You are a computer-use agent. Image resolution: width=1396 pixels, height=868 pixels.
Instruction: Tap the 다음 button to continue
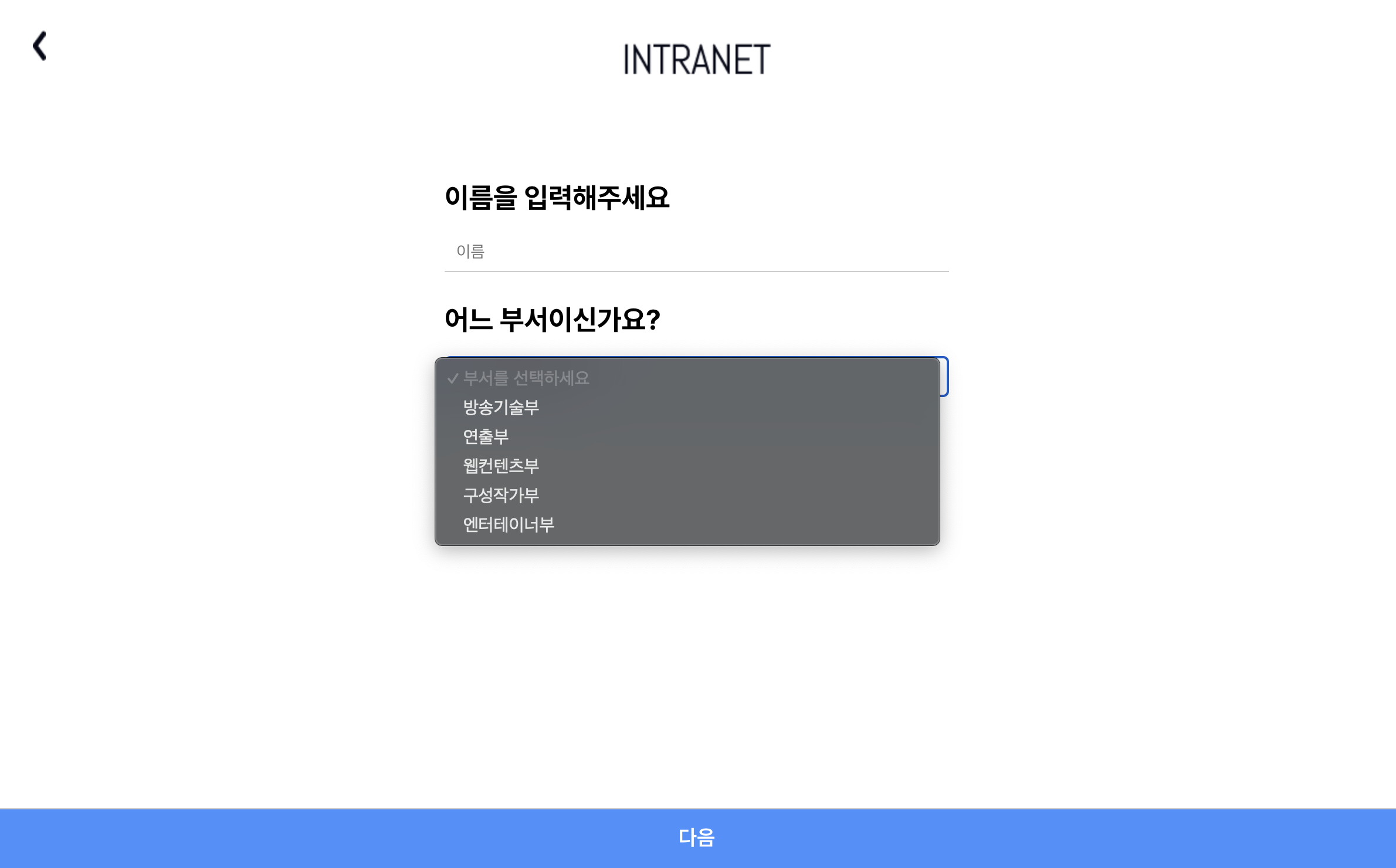click(697, 838)
